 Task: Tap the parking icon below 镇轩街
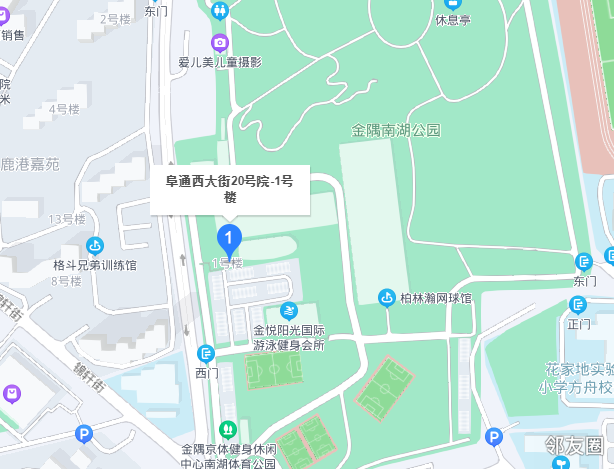(x=84, y=435)
